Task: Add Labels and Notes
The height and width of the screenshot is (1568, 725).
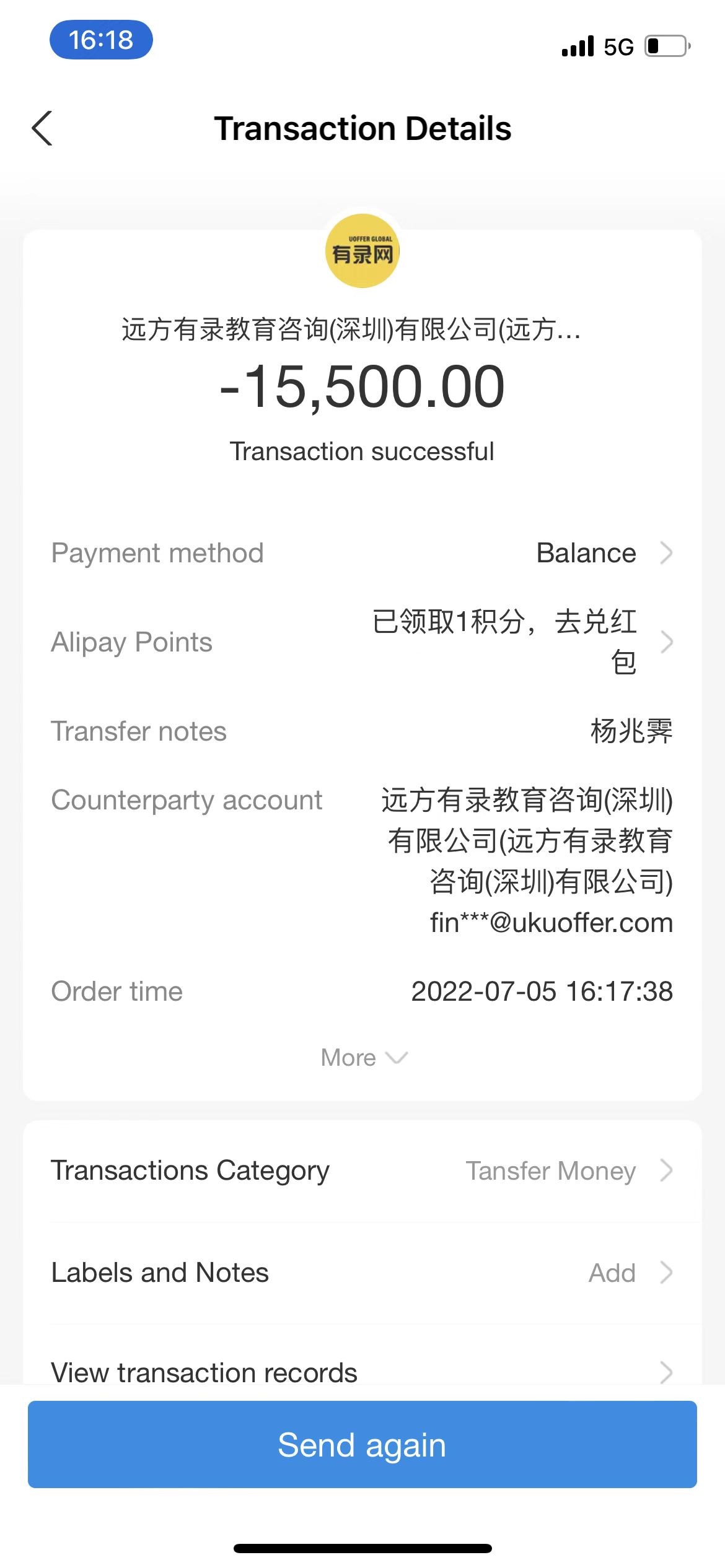Action: (362, 1273)
